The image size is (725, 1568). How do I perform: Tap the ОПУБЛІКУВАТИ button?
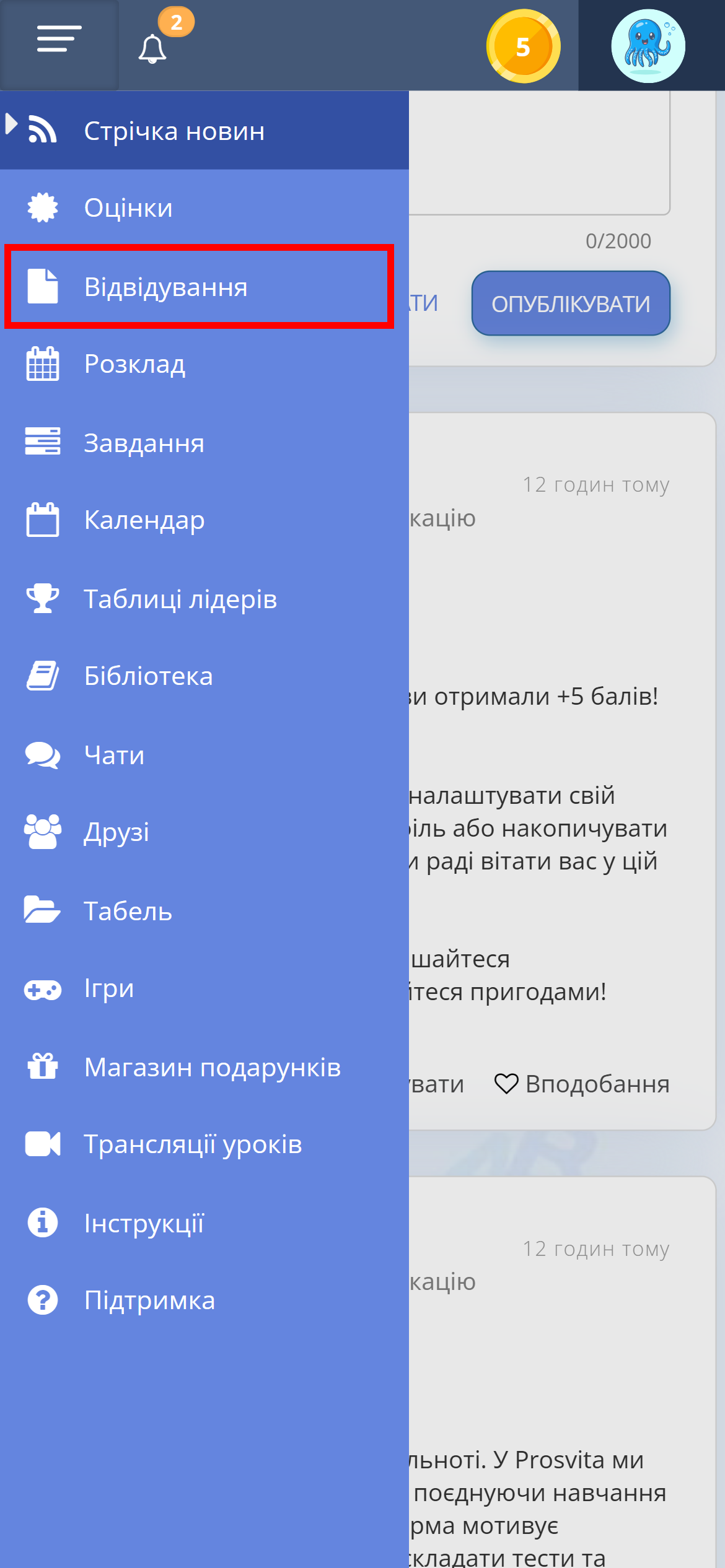[x=570, y=303]
